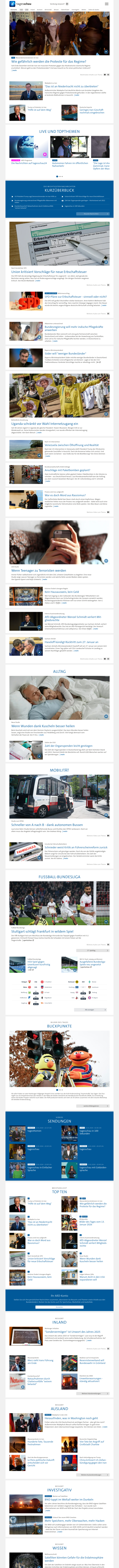Read 'Wenn Wunden dank Kuscheln besser heilen'
The image size is (119, 1568).
point(42,726)
